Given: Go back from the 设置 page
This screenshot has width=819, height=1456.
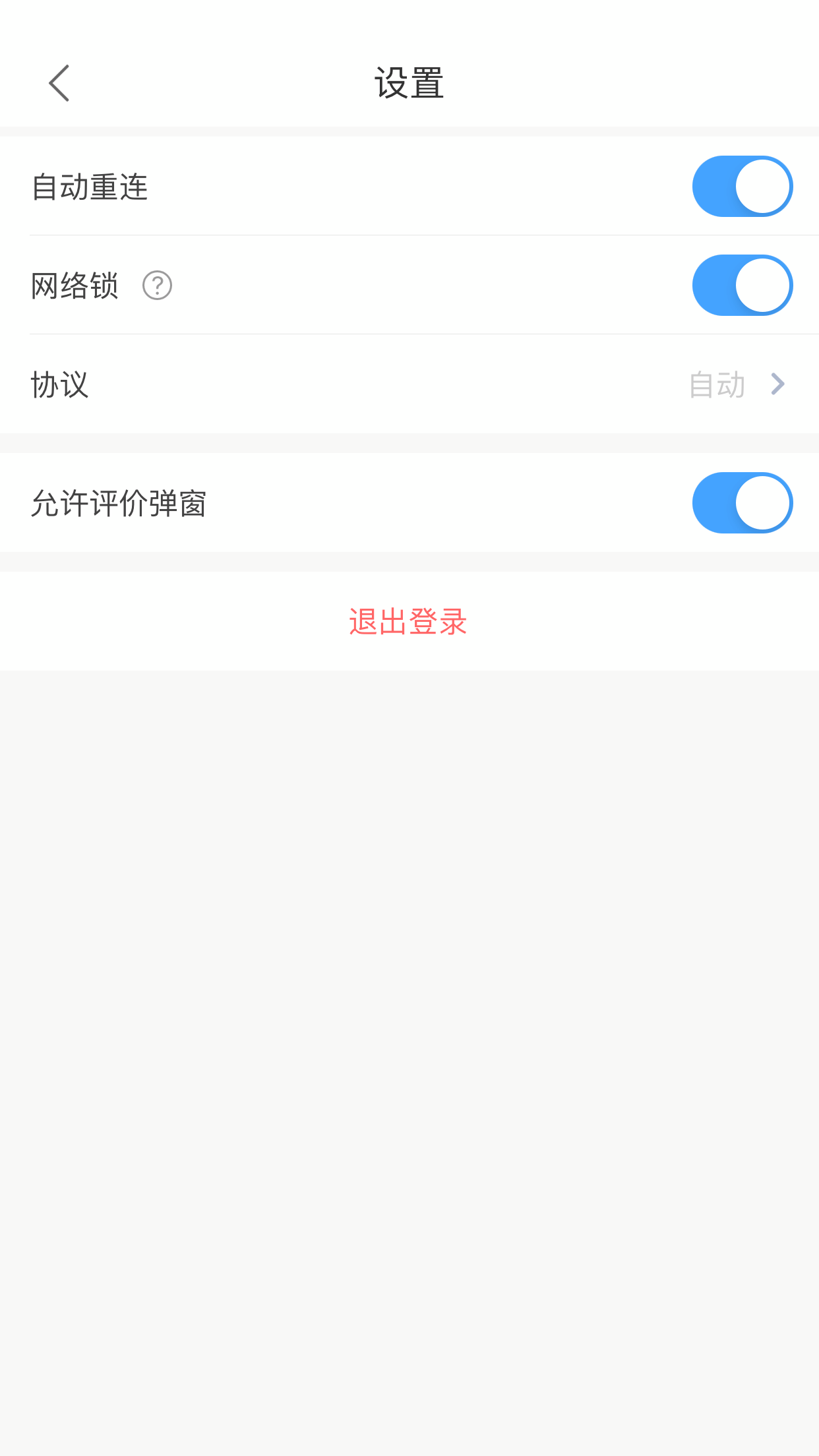Looking at the screenshot, I should click(x=59, y=83).
